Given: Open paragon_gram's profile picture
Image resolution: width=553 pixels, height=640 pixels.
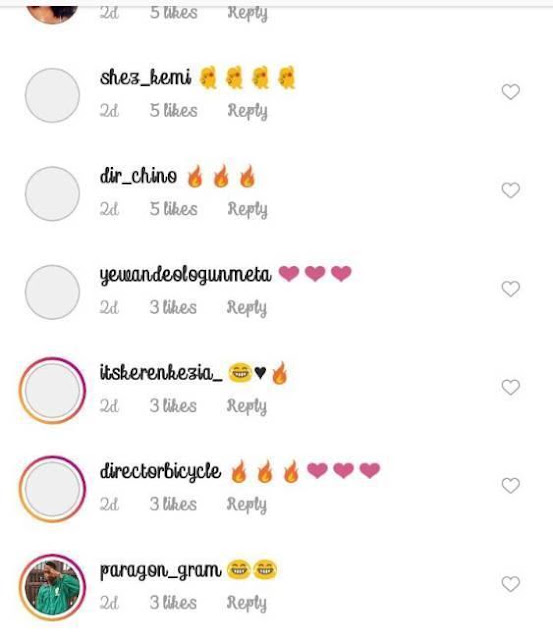Looking at the screenshot, I should (52, 587).
